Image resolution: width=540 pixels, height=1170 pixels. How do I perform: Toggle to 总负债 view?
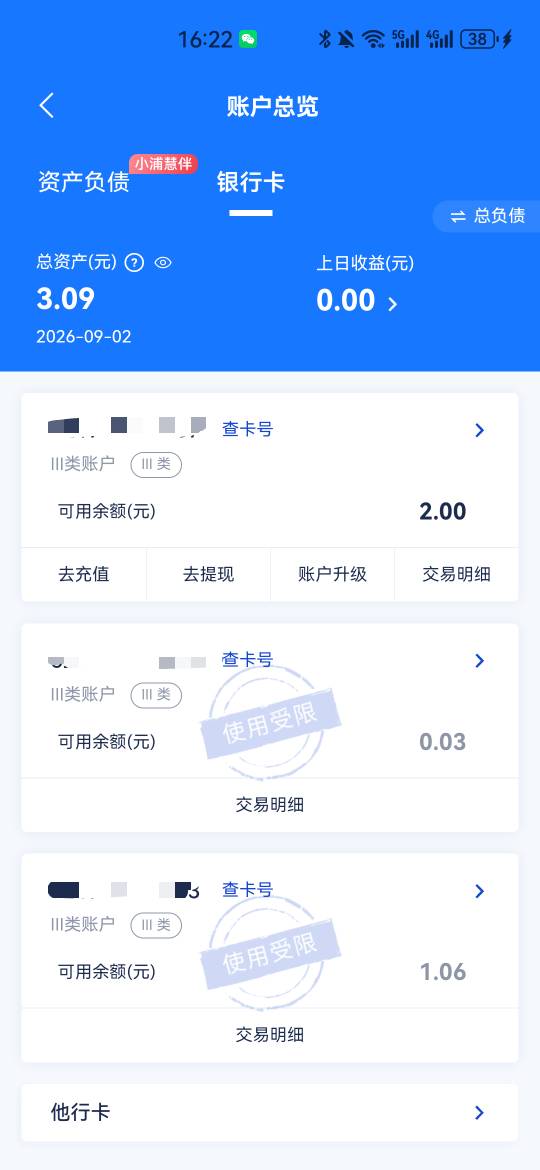pos(488,216)
